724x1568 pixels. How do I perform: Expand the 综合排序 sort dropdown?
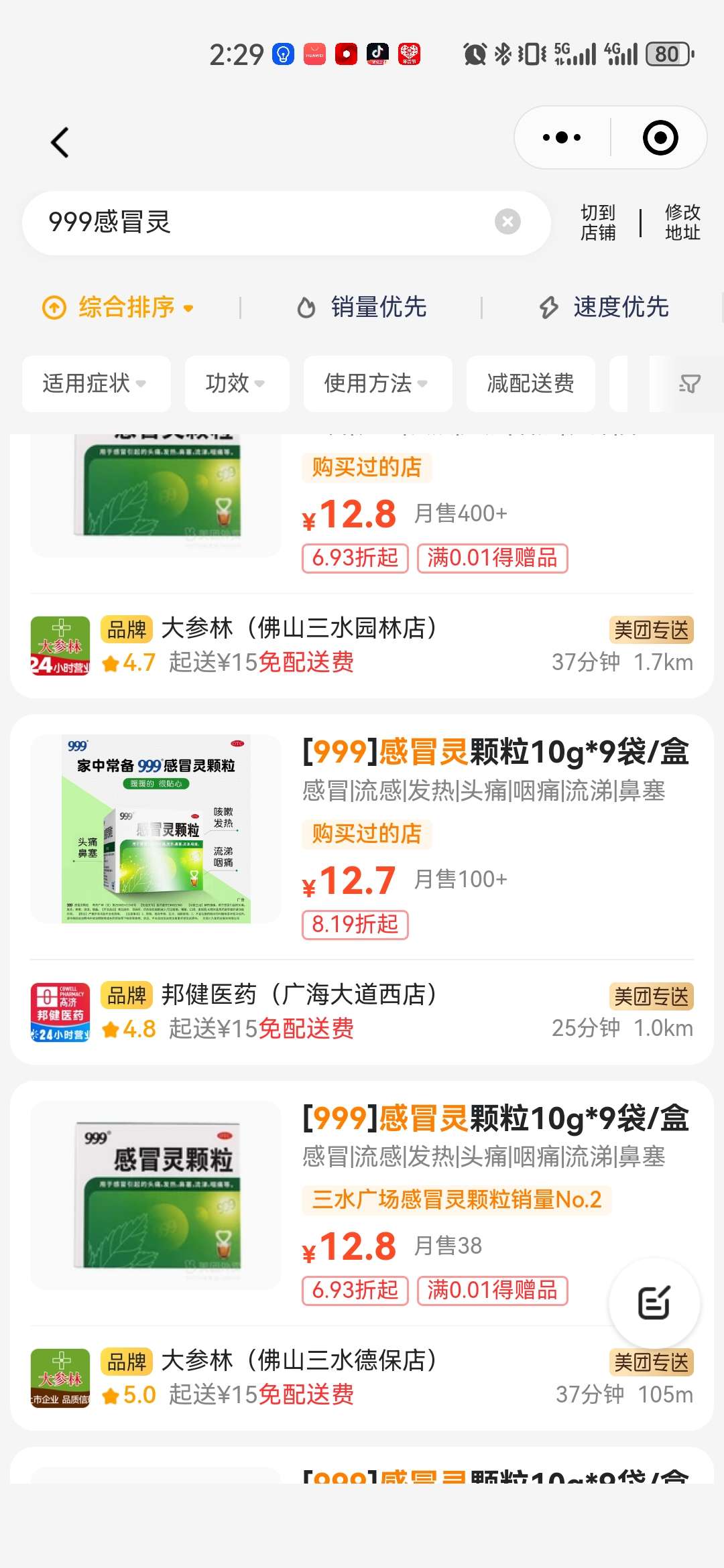[119, 308]
